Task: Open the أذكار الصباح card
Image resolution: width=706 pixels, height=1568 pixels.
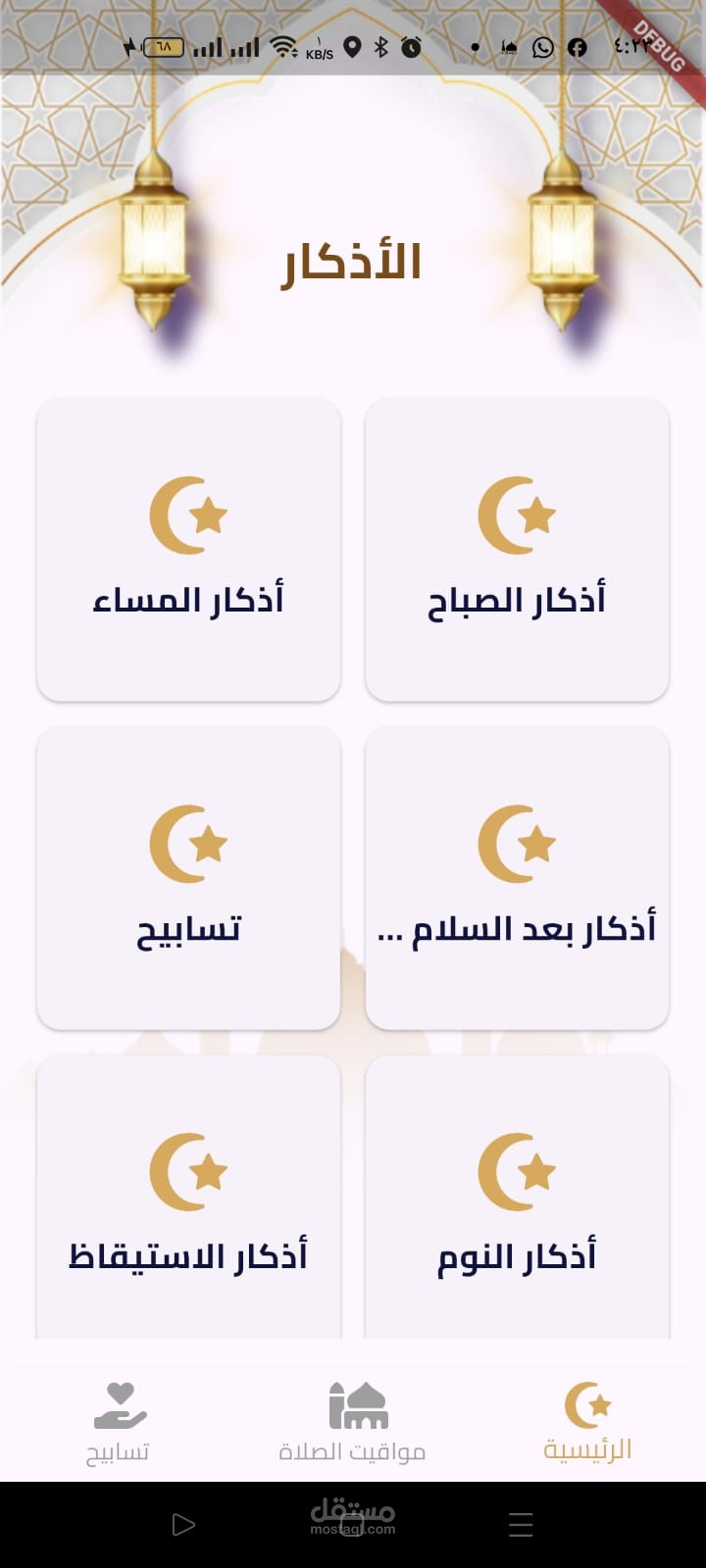Action: (x=517, y=549)
